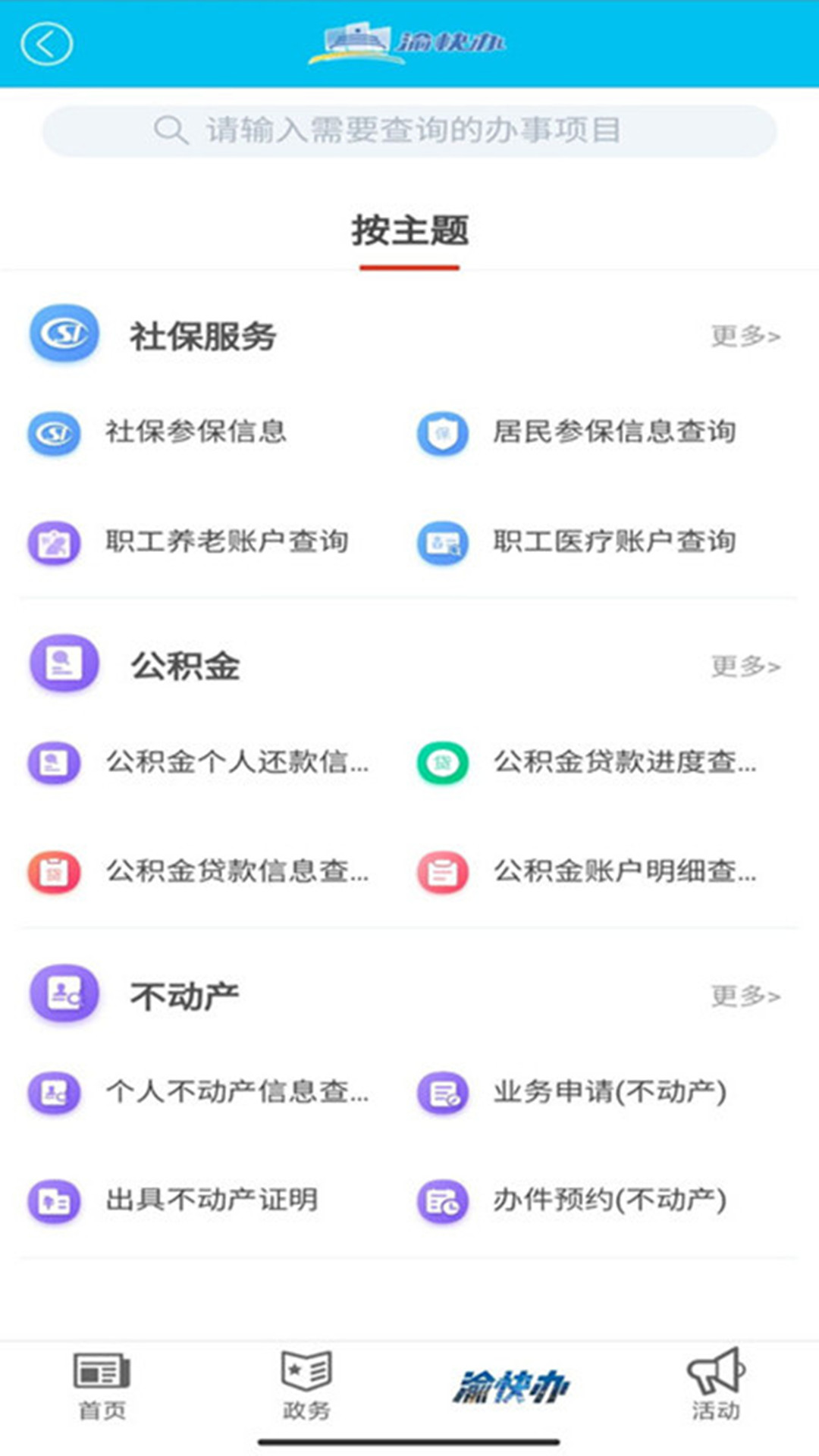Select the 居民参保信息查询 shield icon

(442, 433)
